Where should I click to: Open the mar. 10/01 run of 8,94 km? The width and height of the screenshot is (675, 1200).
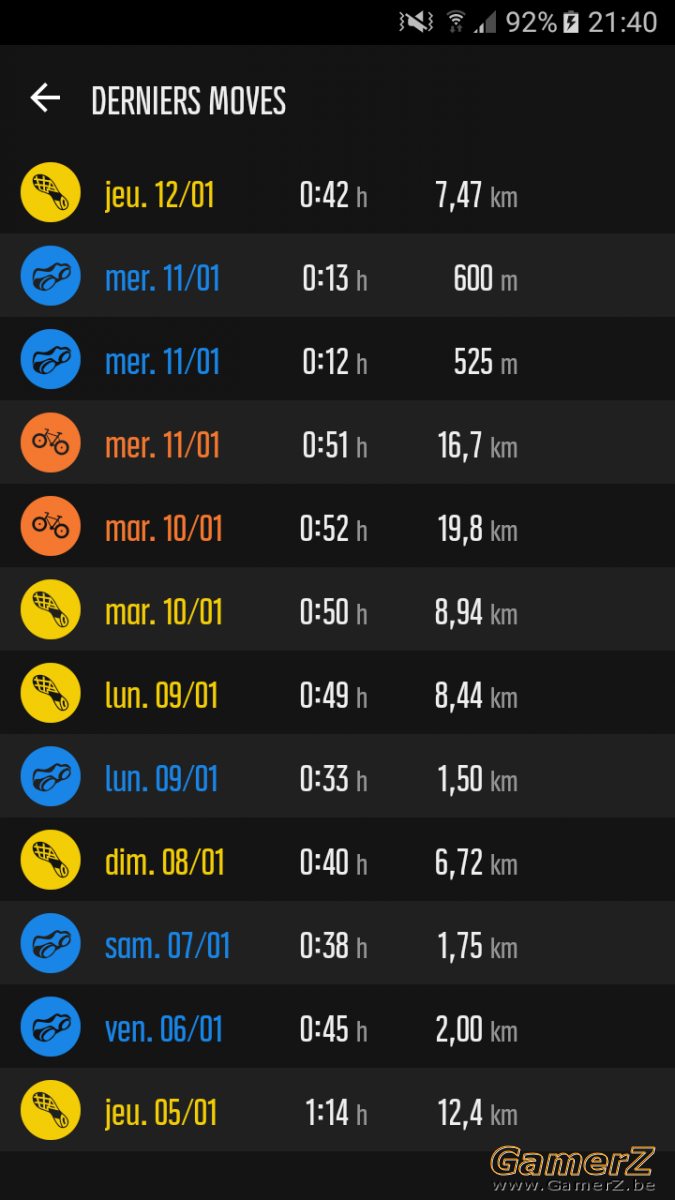[337, 610]
